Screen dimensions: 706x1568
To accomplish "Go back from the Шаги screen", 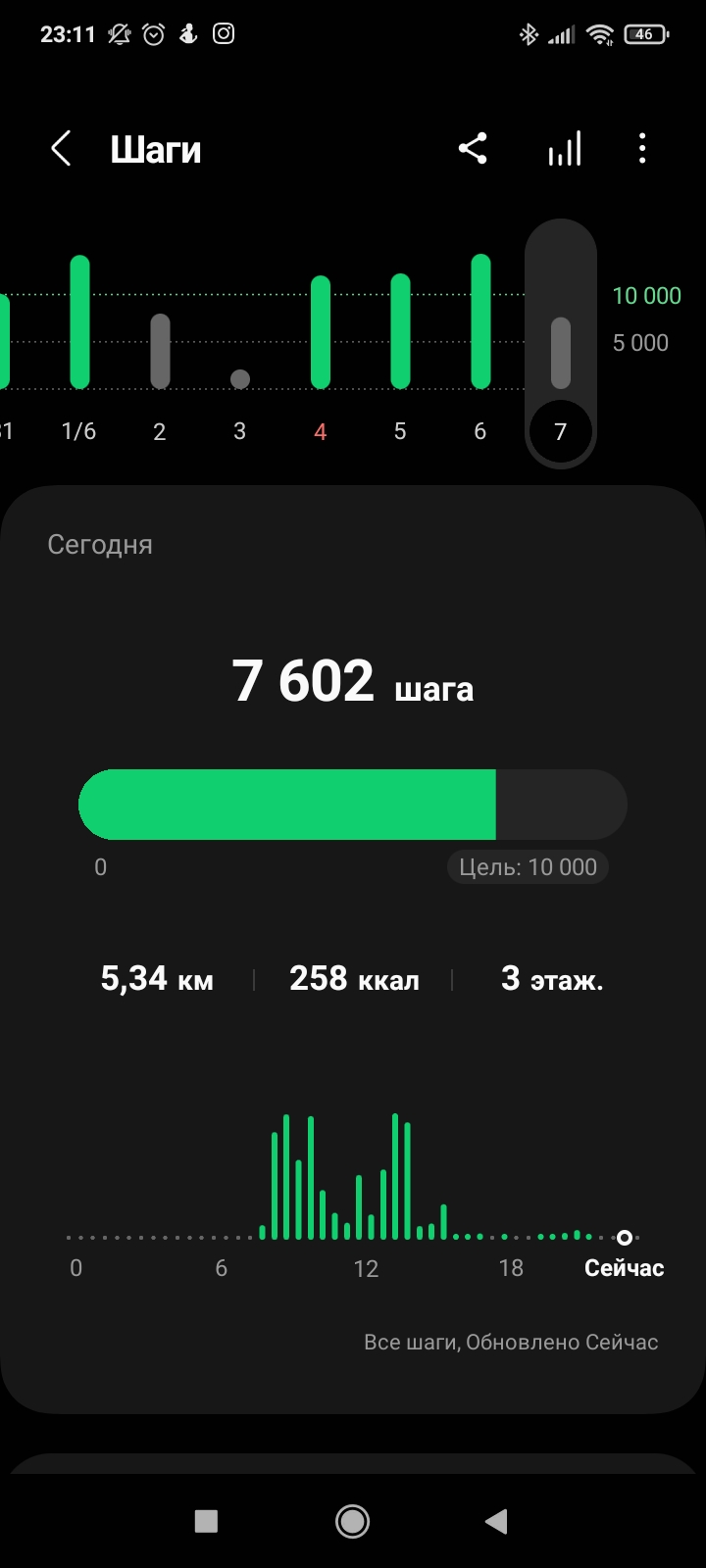I will click(x=61, y=150).
